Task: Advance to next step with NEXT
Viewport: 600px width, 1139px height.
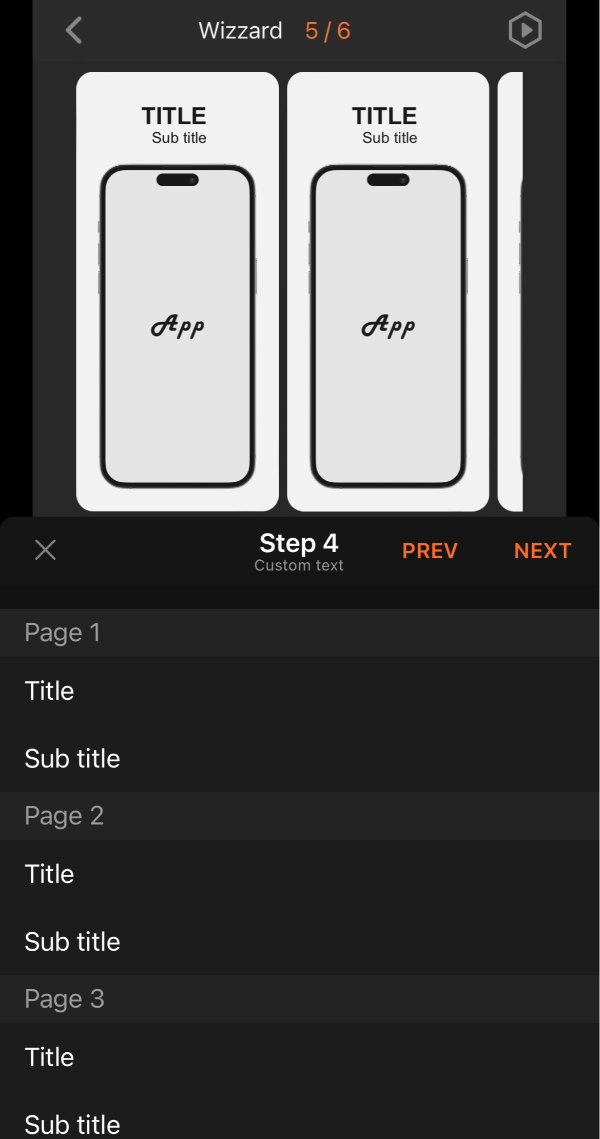Action: [x=542, y=551]
